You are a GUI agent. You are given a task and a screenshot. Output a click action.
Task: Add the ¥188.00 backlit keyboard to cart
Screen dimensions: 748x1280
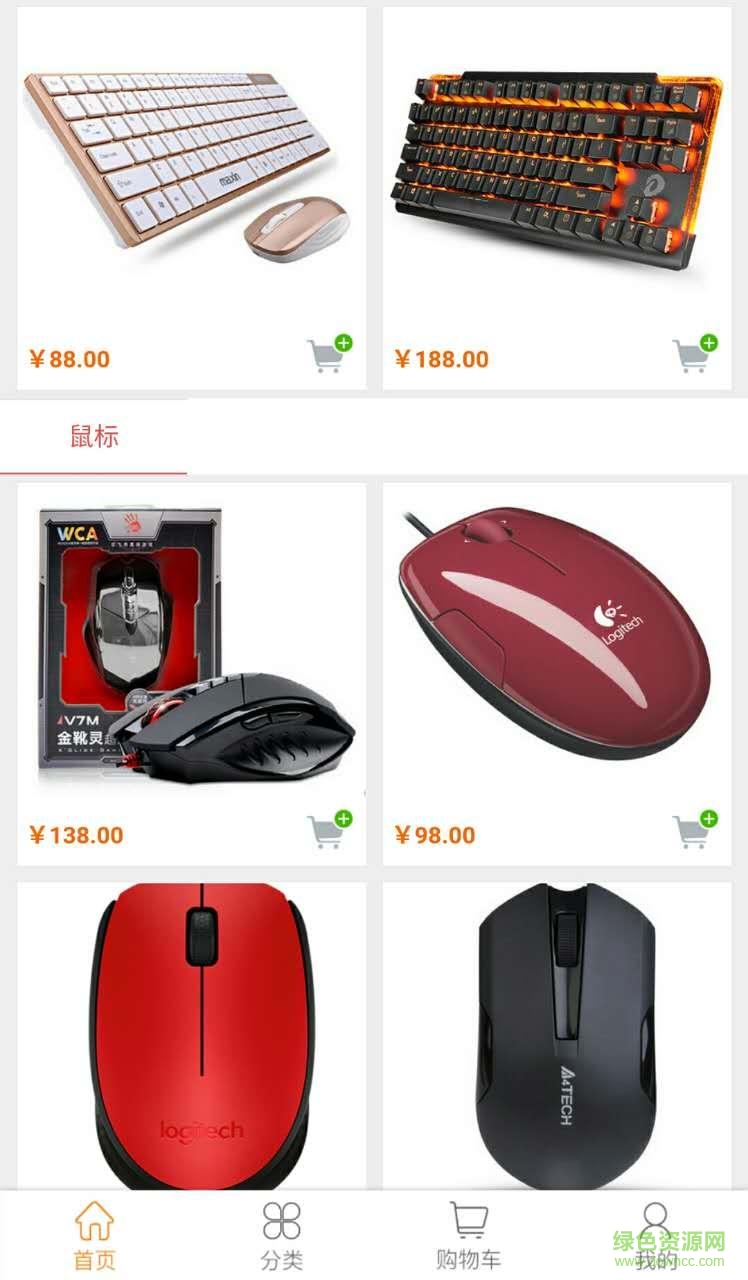pyautogui.click(x=696, y=354)
